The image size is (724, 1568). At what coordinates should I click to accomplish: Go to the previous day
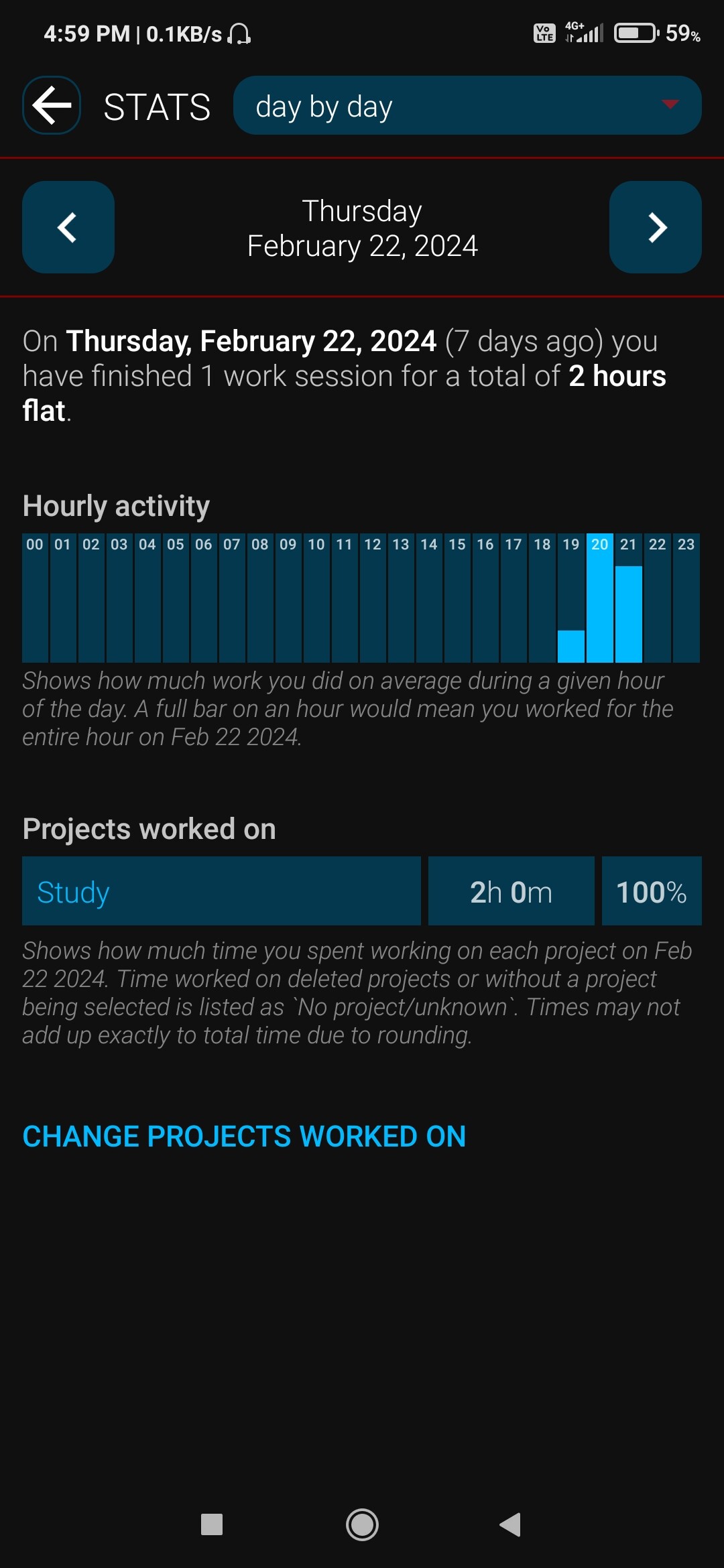(x=68, y=227)
